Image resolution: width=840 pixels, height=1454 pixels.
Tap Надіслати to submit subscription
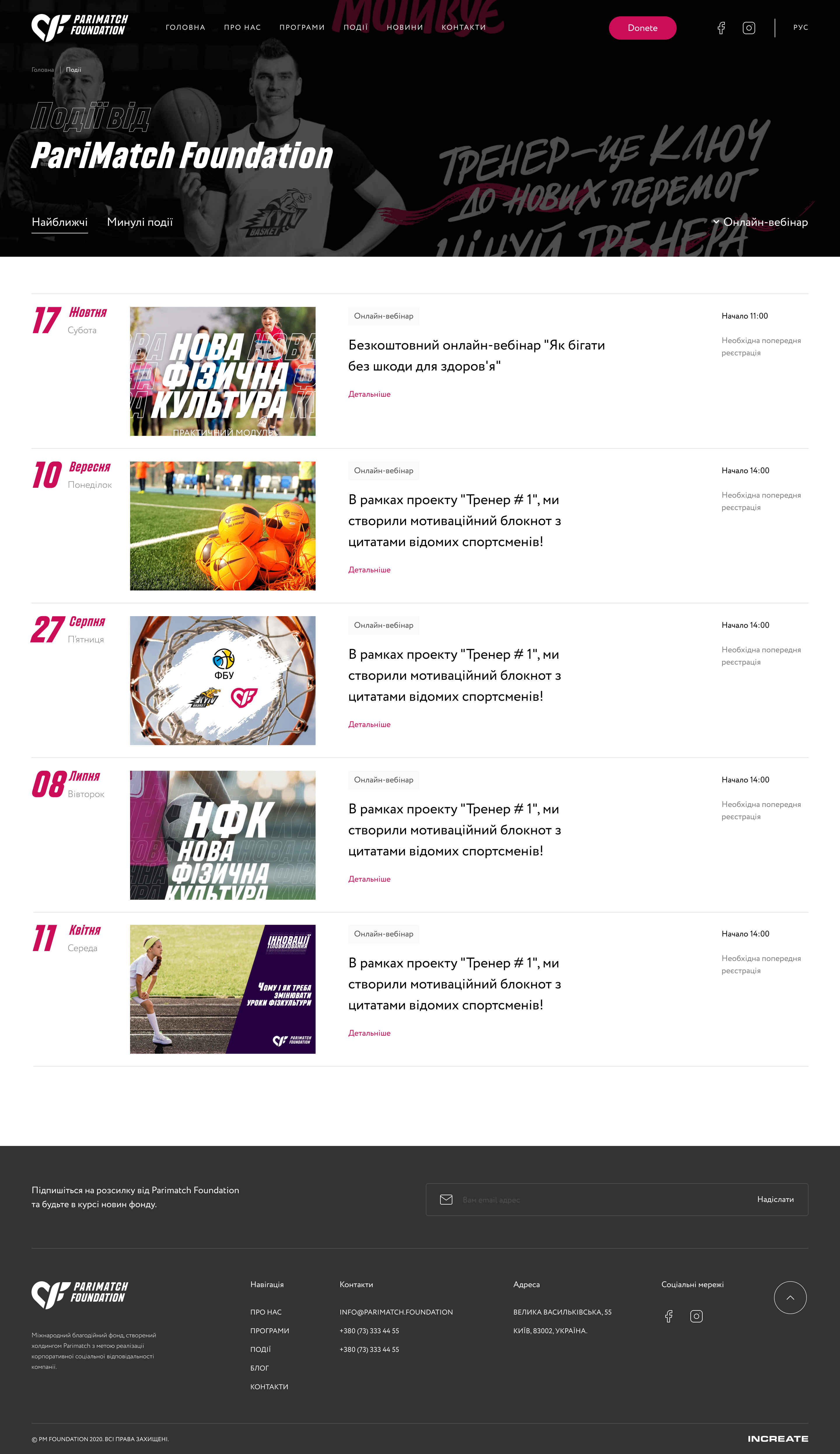coord(775,1199)
